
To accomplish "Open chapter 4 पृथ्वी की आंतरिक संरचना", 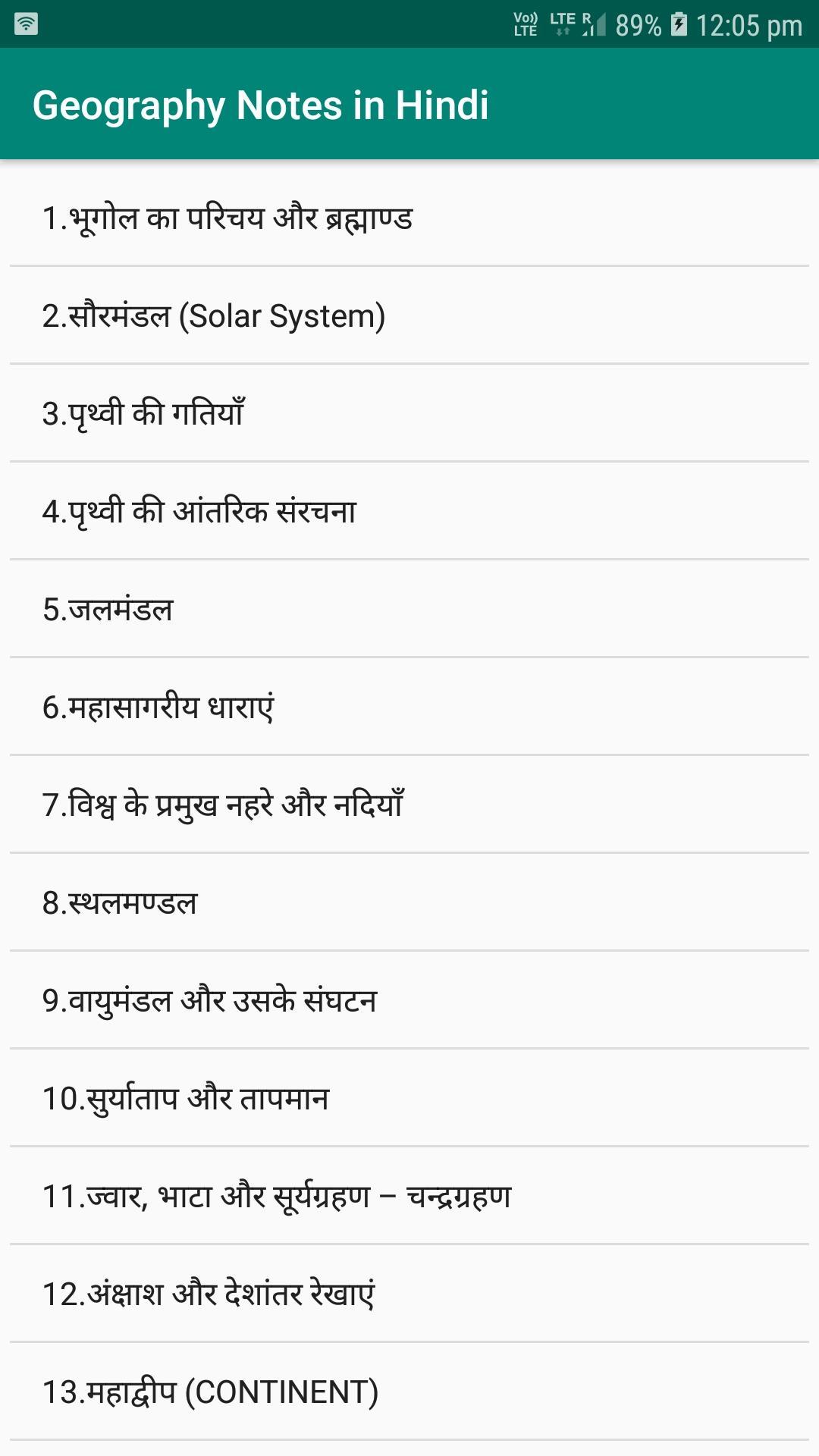I will pos(199,512).
